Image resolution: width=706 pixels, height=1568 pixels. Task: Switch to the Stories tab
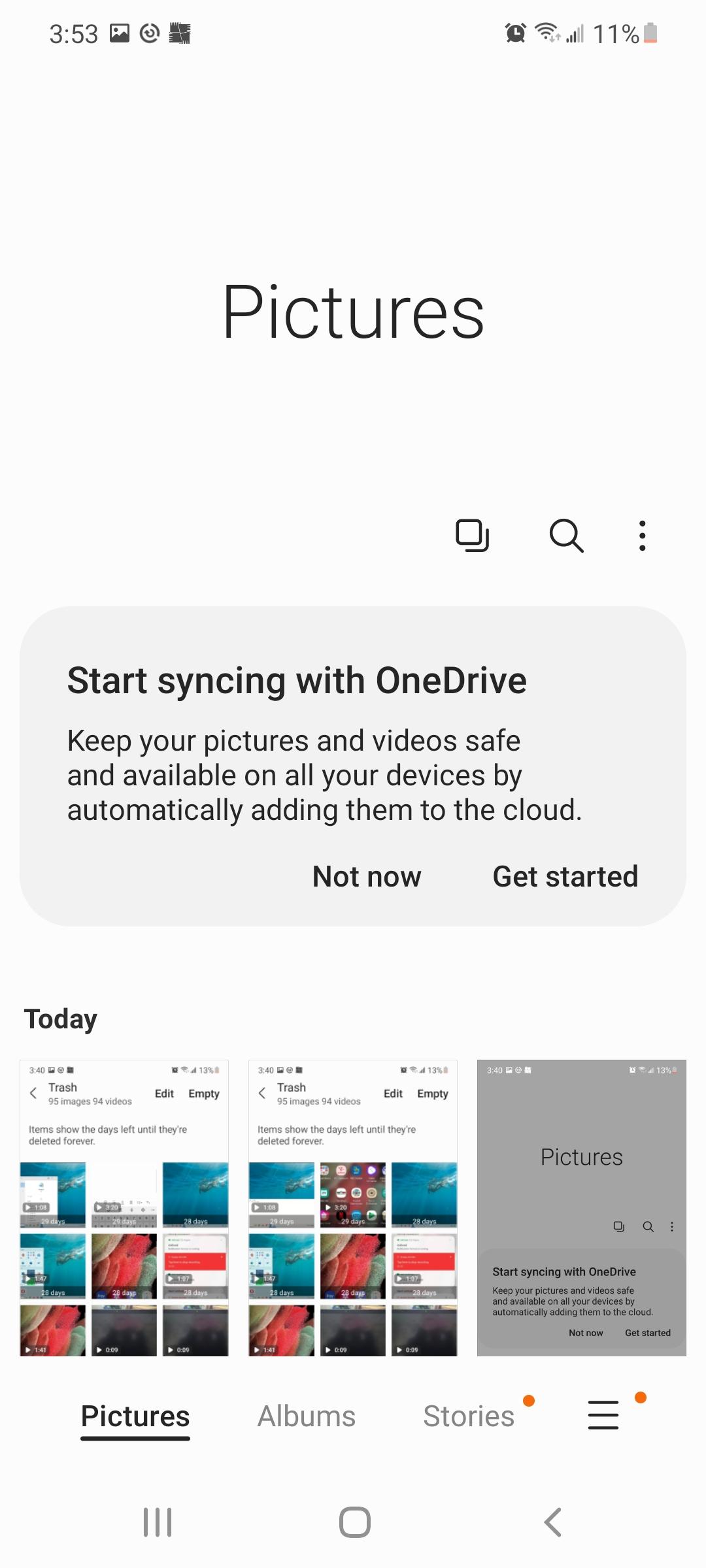(x=469, y=1416)
